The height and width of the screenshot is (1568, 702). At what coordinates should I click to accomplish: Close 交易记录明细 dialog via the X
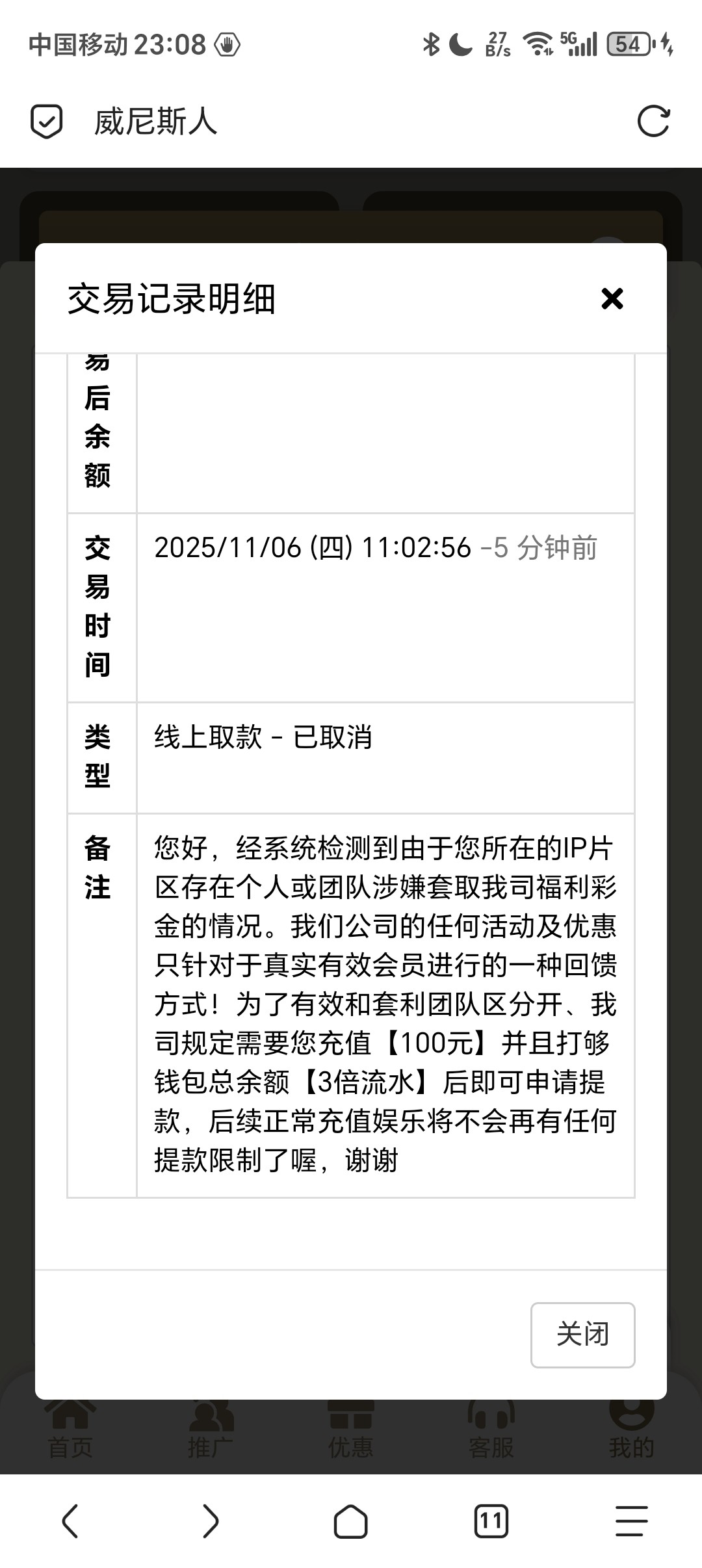click(612, 300)
